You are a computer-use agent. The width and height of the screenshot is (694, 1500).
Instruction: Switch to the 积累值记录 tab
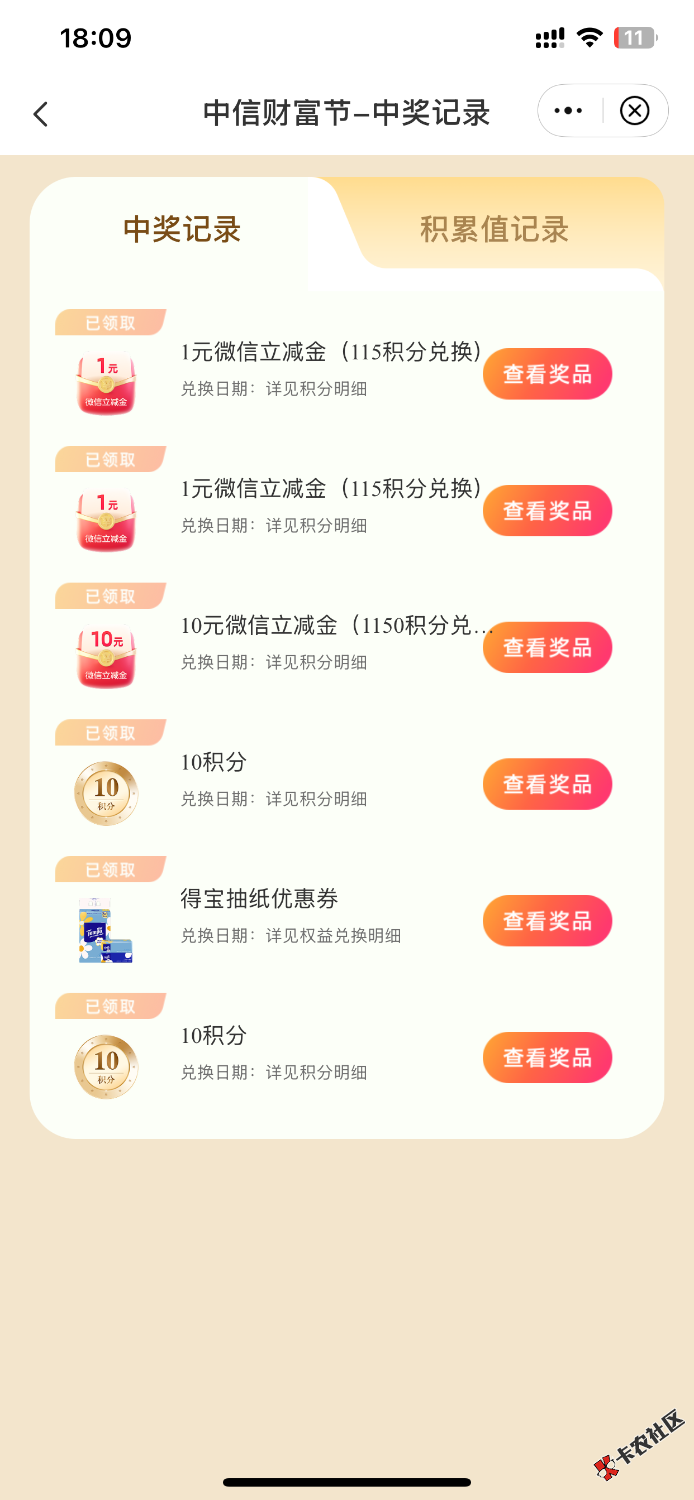494,229
